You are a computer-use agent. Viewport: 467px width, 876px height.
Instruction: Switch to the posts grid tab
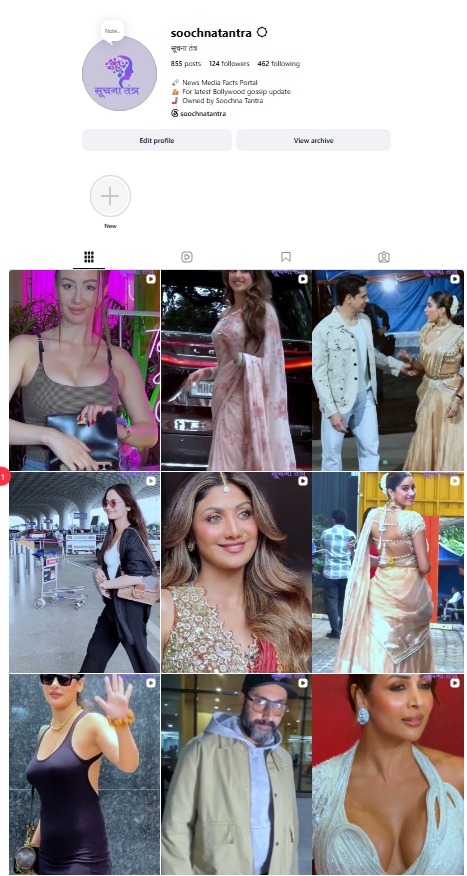(x=89, y=257)
